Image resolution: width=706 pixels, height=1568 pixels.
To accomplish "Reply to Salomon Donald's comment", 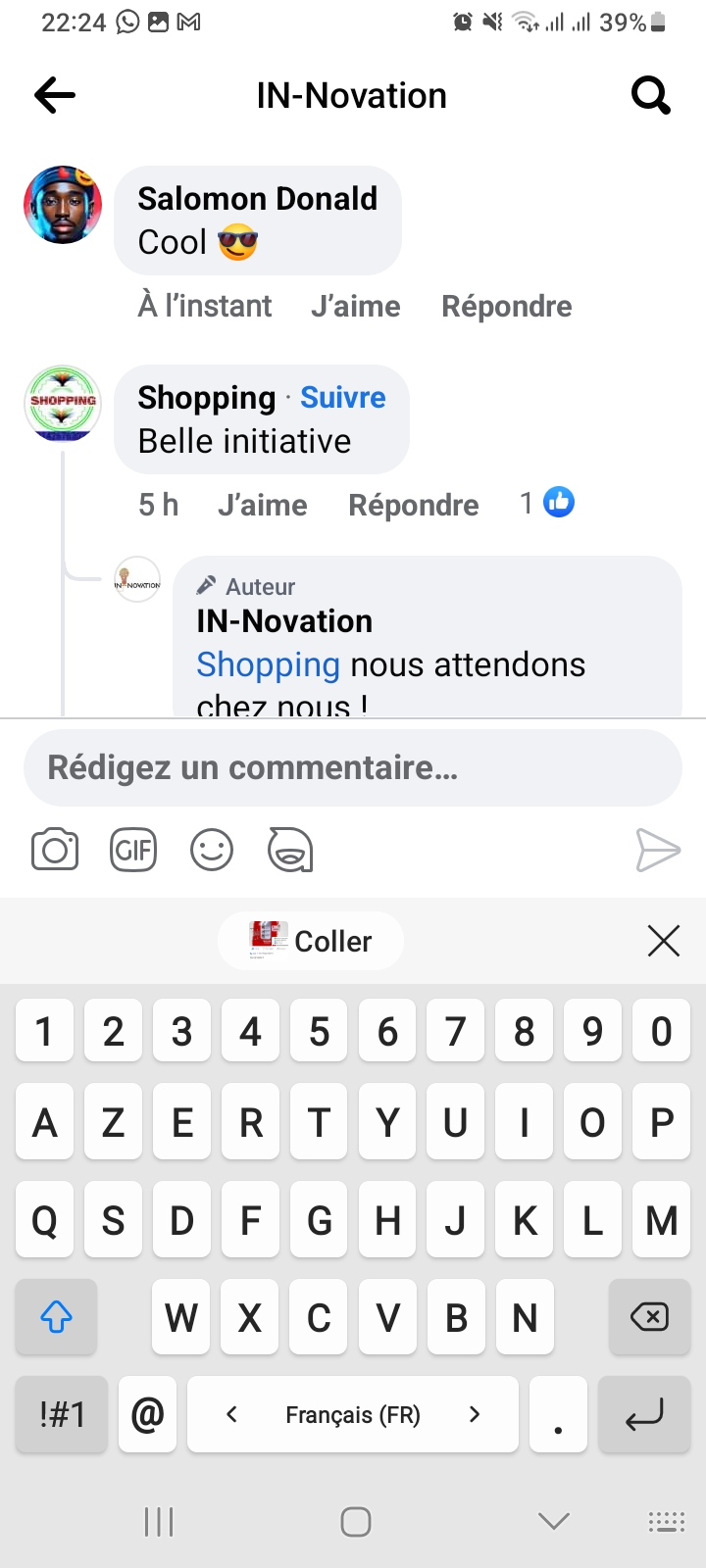I will click(506, 307).
